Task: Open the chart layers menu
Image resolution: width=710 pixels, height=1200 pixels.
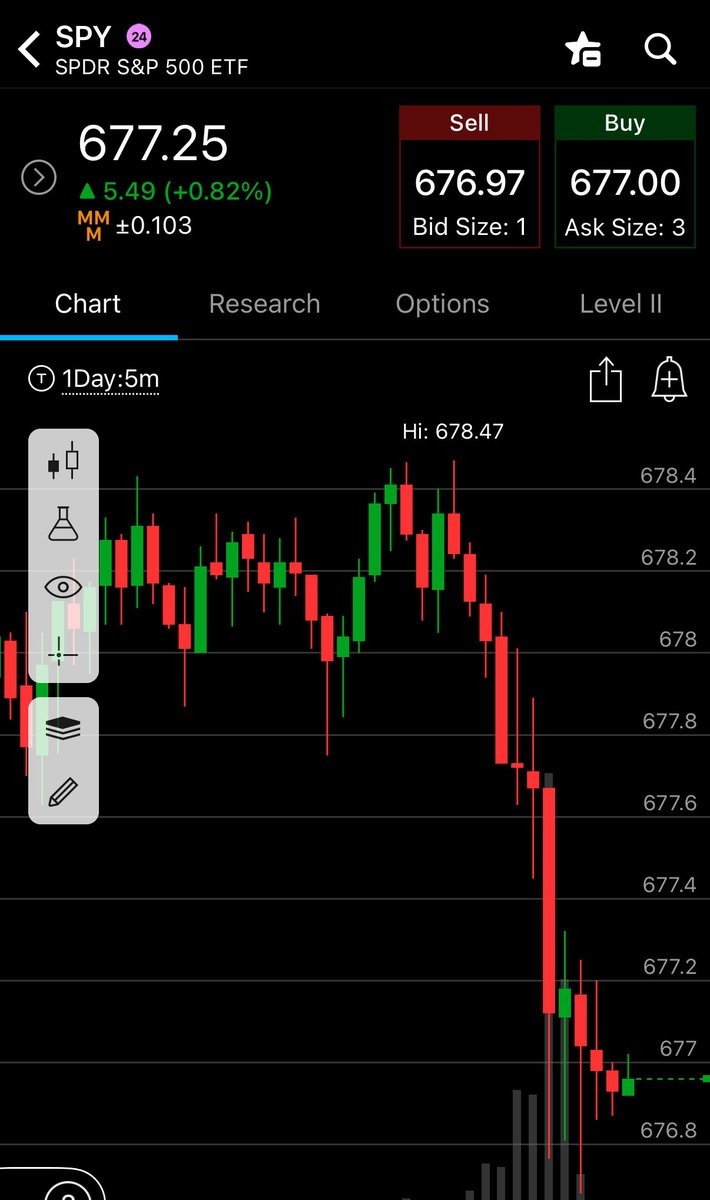Action: [x=63, y=730]
